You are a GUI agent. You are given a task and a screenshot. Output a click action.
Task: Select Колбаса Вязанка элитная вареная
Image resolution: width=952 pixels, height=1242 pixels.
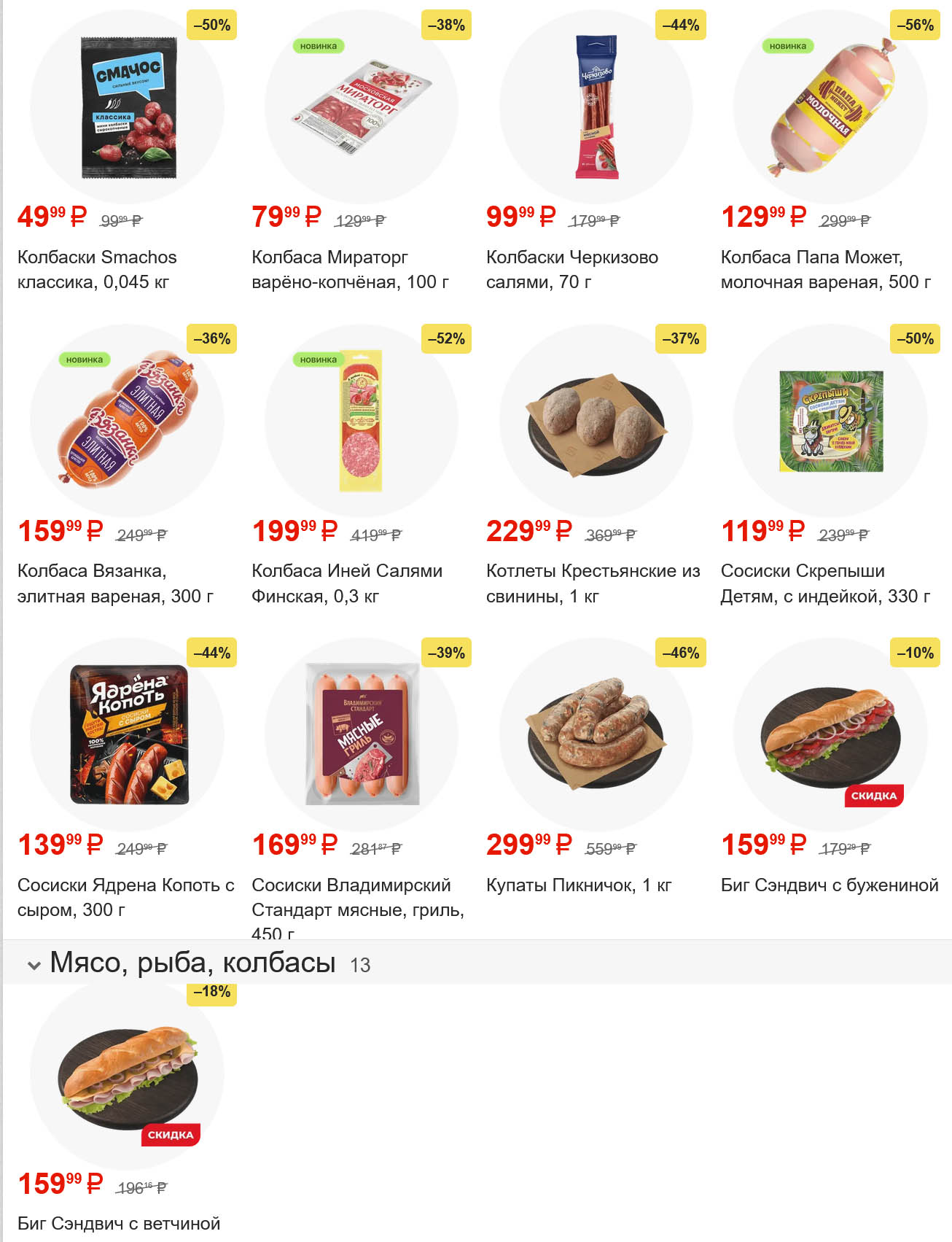coord(127,422)
